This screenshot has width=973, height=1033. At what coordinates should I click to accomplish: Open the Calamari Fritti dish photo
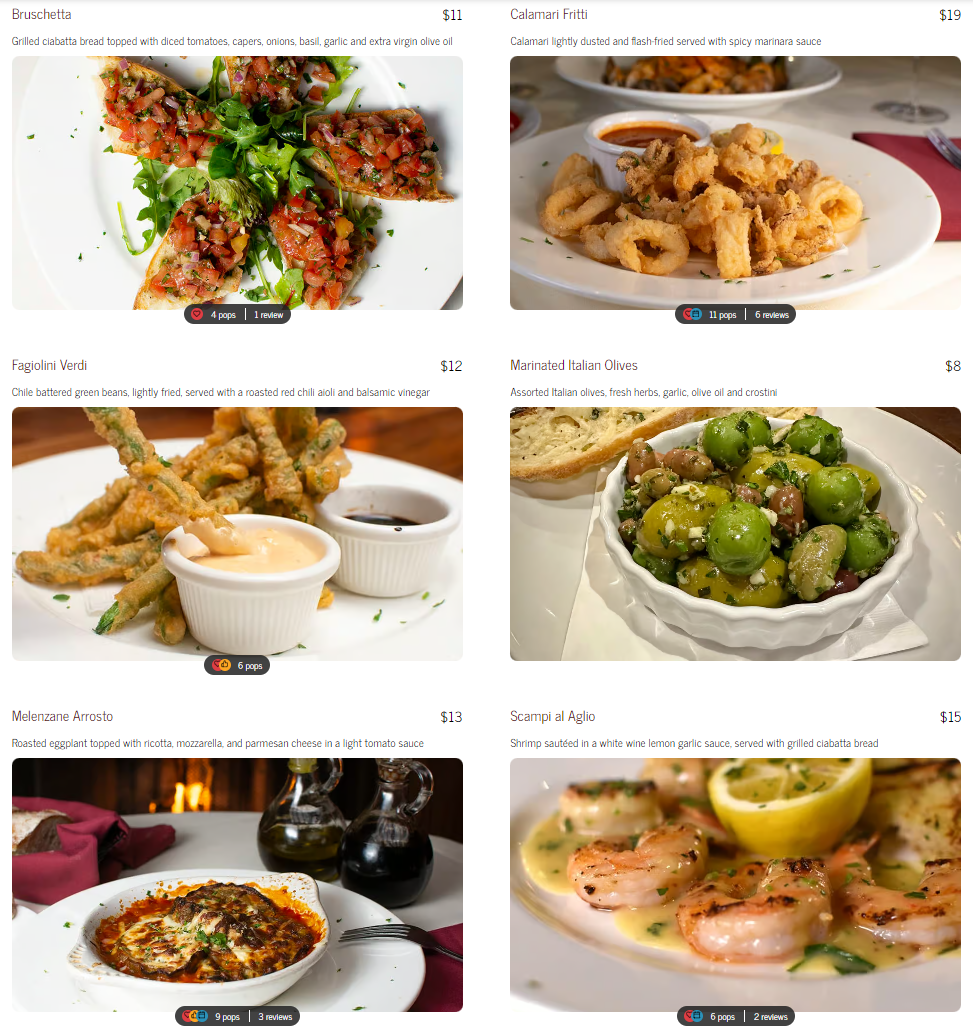point(735,182)
